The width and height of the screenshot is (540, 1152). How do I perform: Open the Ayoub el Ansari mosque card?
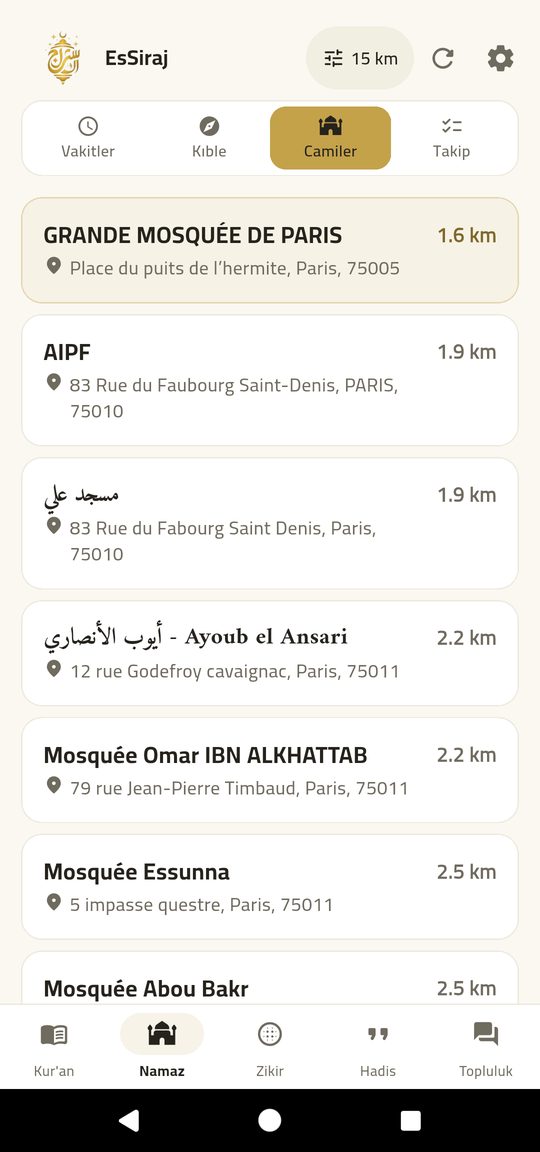[x=270, y=653]
